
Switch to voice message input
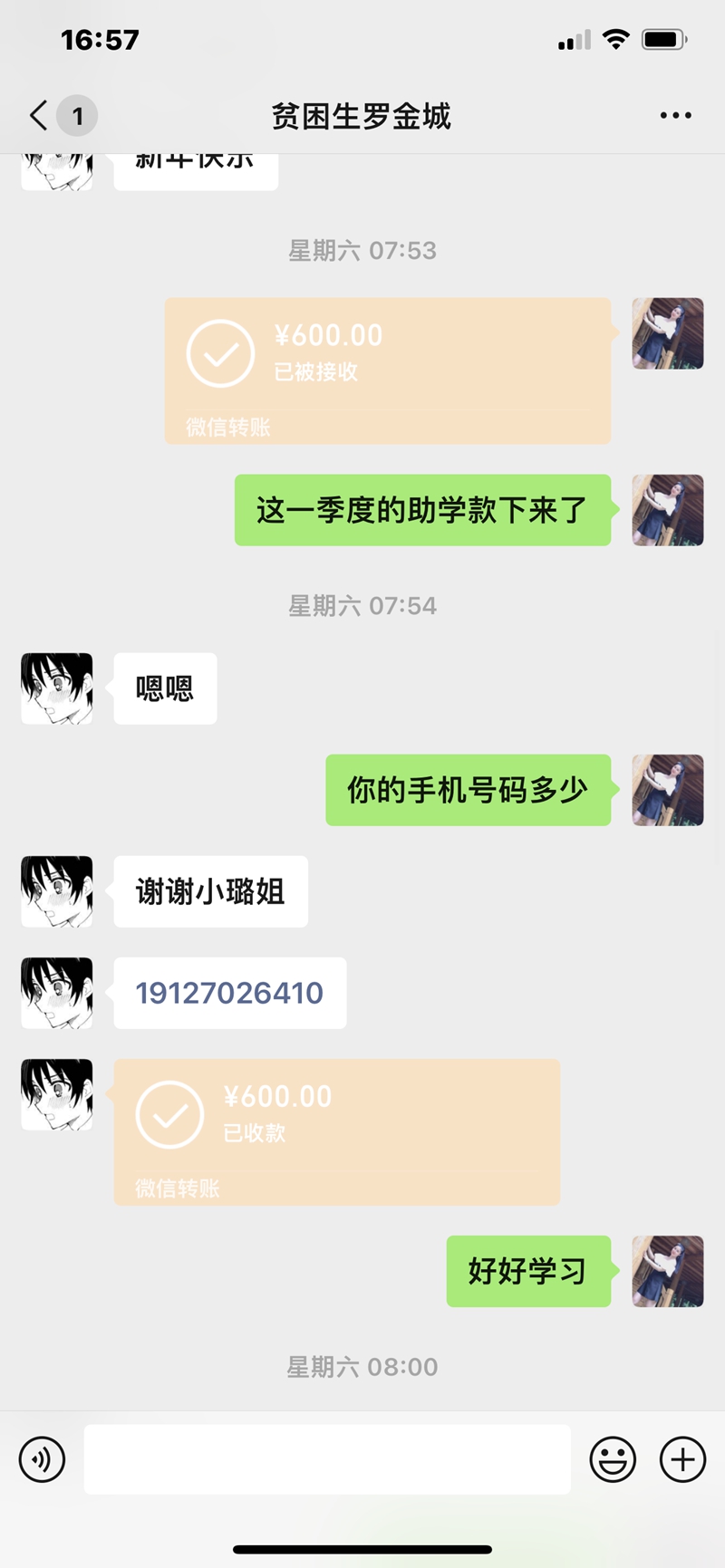tap(42, 1459)
